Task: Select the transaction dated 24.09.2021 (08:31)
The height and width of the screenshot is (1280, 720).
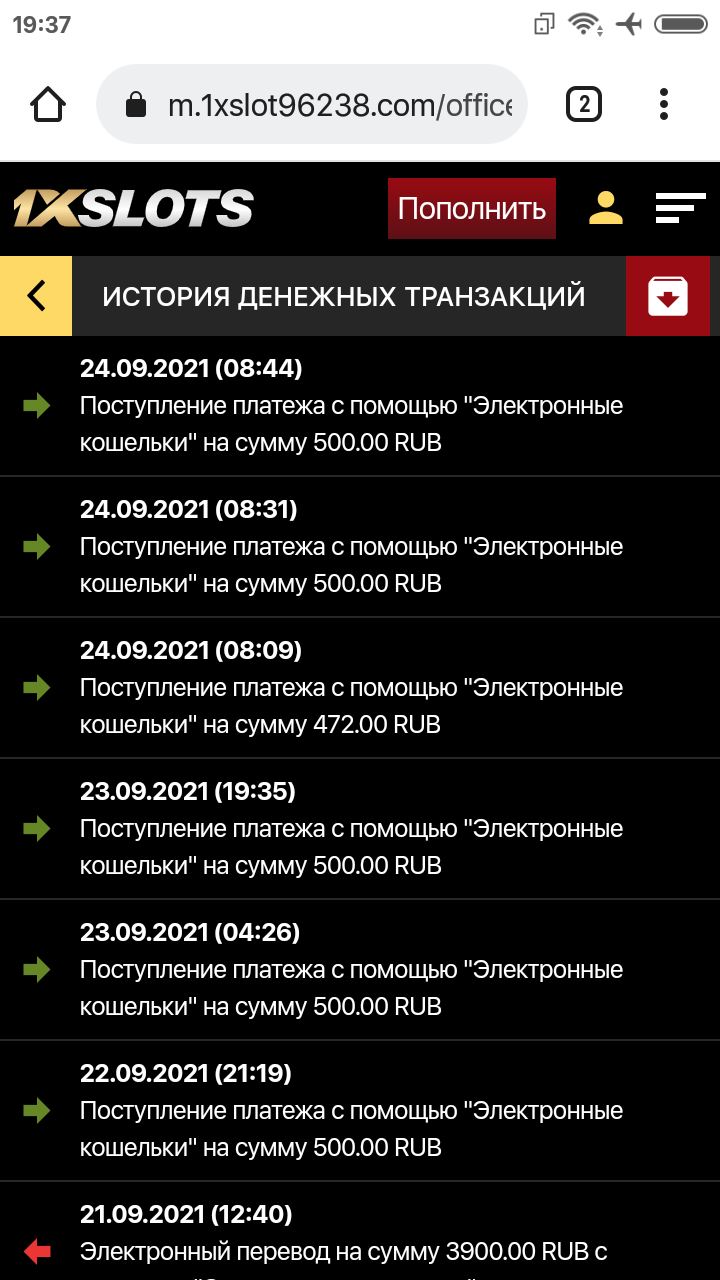Action: pos(350,546)
